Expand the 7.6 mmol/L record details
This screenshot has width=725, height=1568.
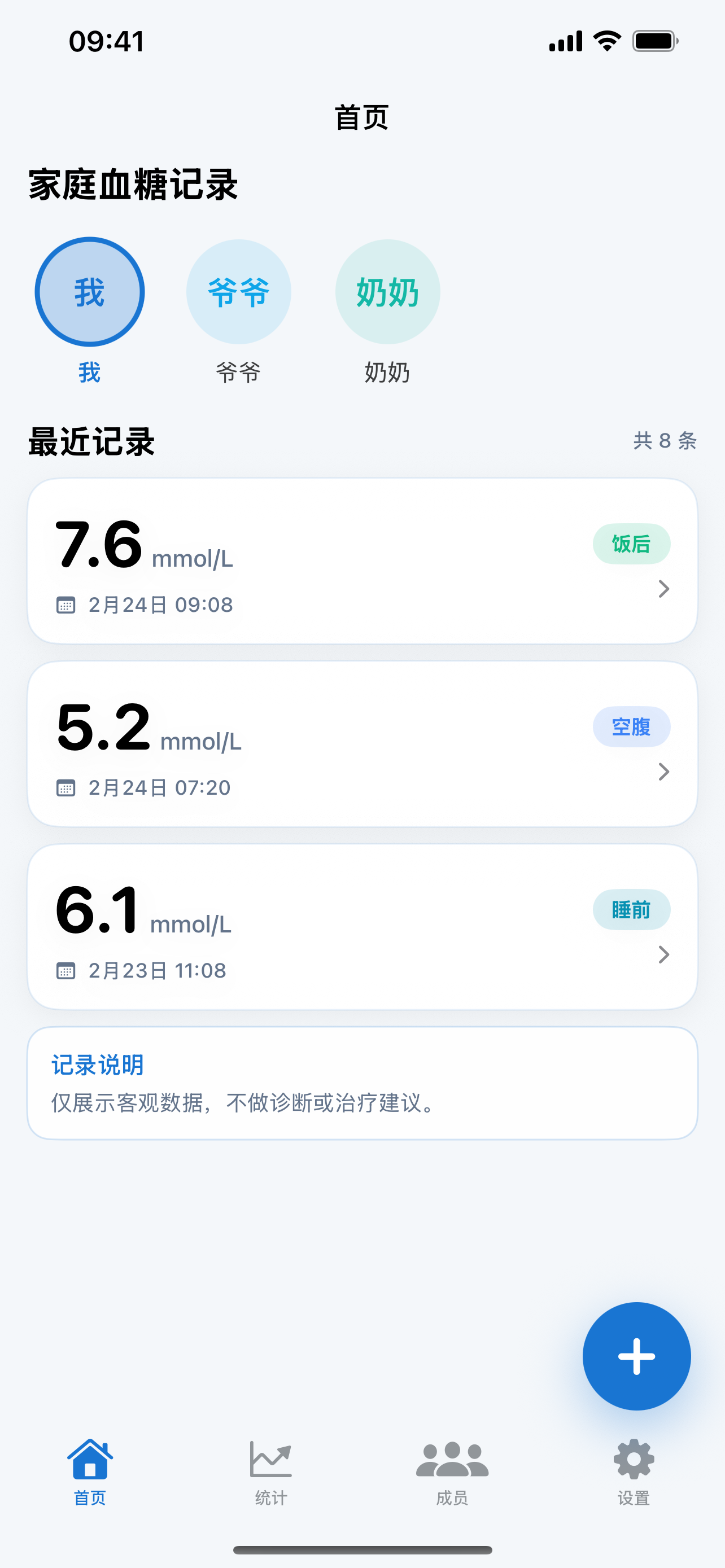(663, 589)
